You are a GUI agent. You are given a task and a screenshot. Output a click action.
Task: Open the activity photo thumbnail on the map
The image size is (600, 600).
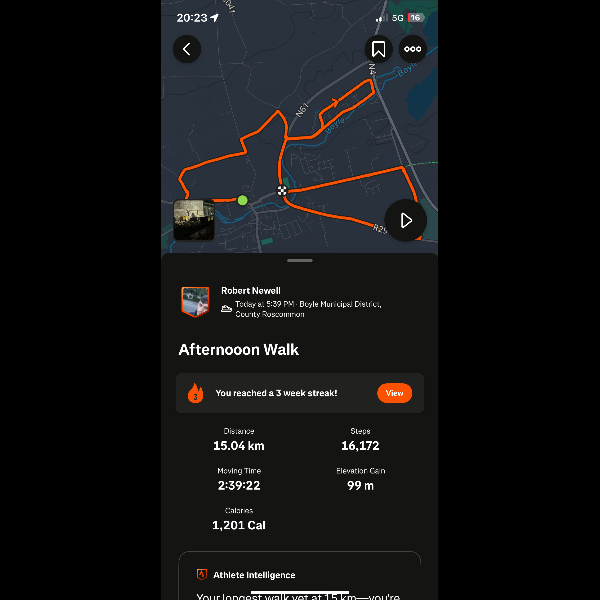pos(194,219)
